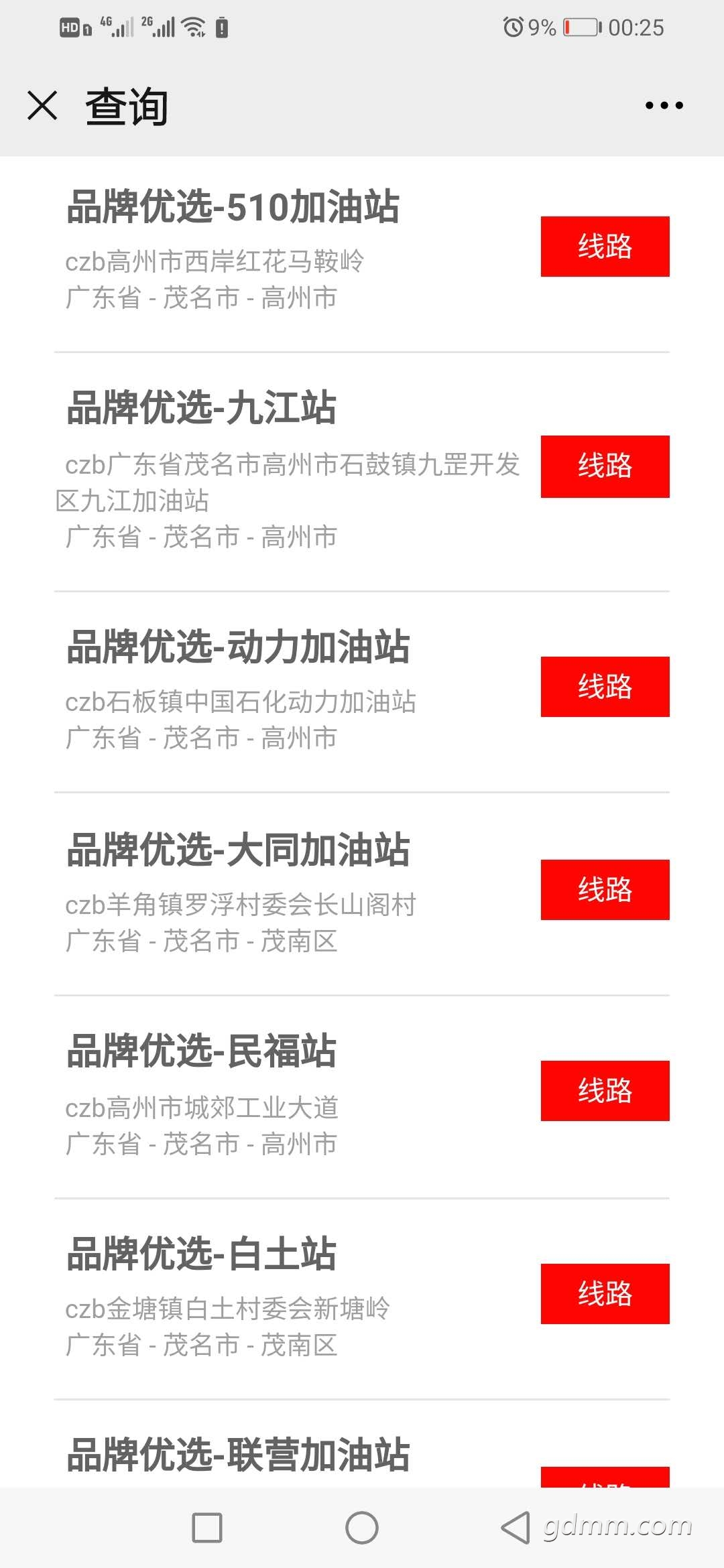
Task: Select 线路 beside 品牌优选-白土站
Action: tap(605, 1294)
